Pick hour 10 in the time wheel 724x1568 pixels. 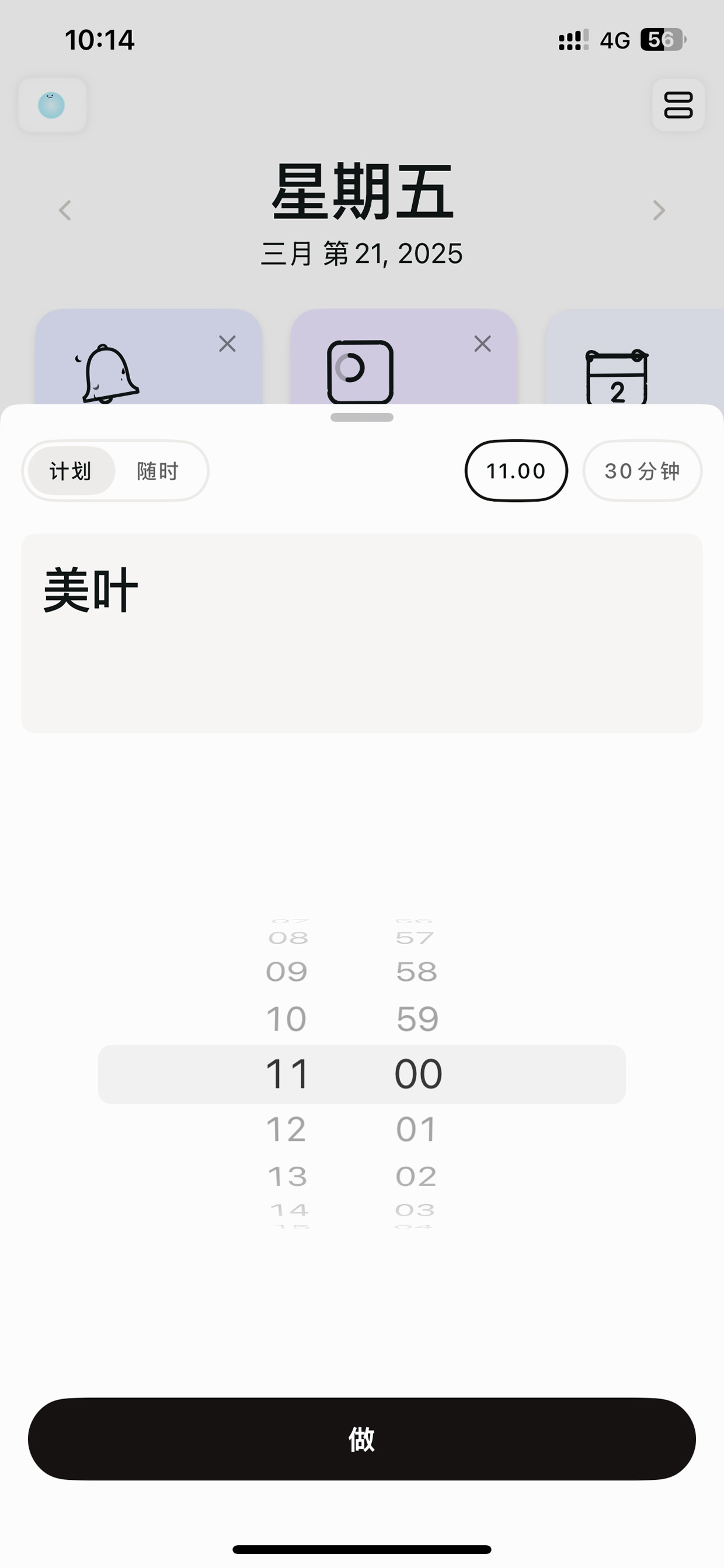(287, 1018)
